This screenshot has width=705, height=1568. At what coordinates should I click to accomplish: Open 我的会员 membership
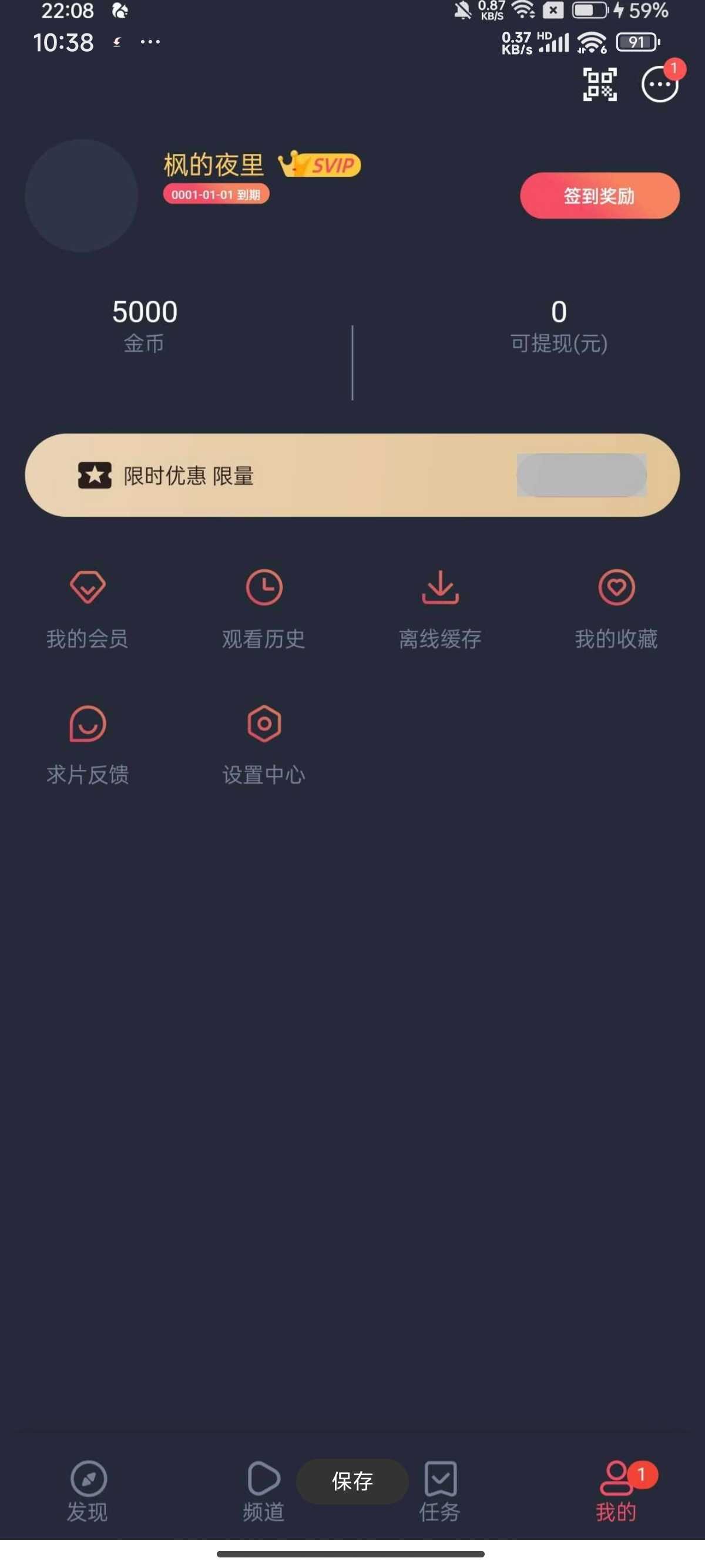[88, 610]
